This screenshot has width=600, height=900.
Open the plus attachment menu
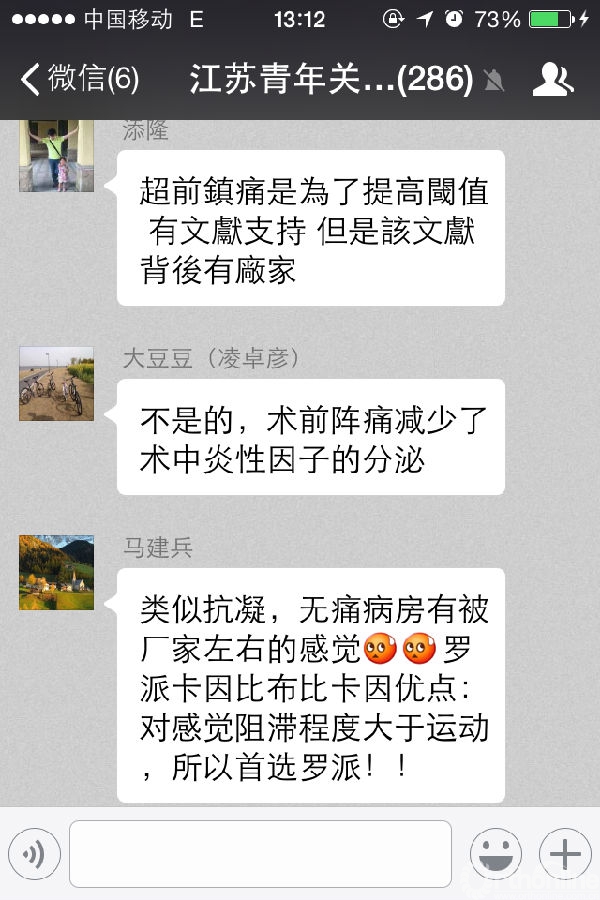coord(565,854)
